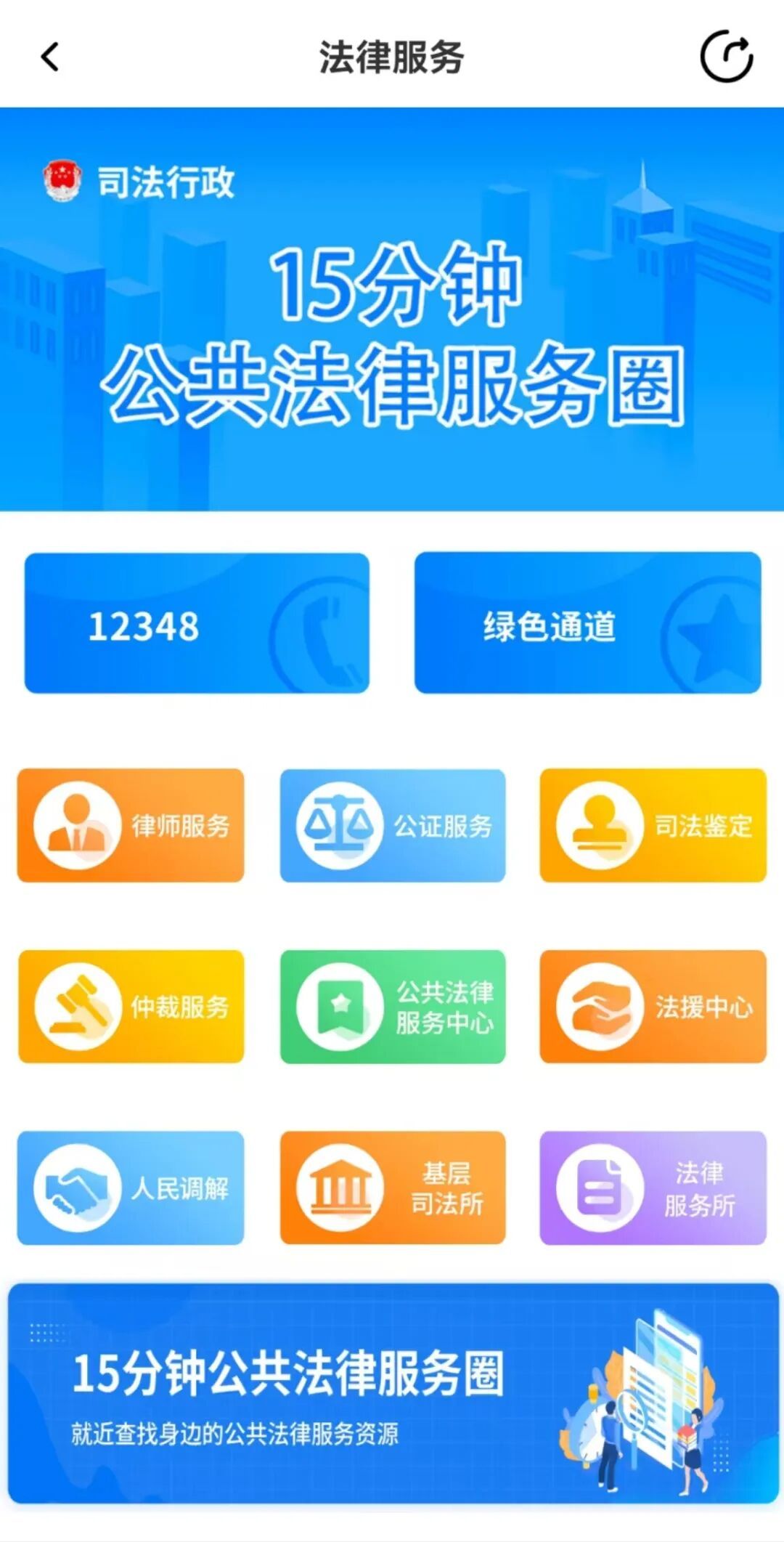Image resolution: width=784 pixels, height=1542 pixels.
Task: Click the 法律服务 page title
Action: pyautogui.click(x=392, y=55)
